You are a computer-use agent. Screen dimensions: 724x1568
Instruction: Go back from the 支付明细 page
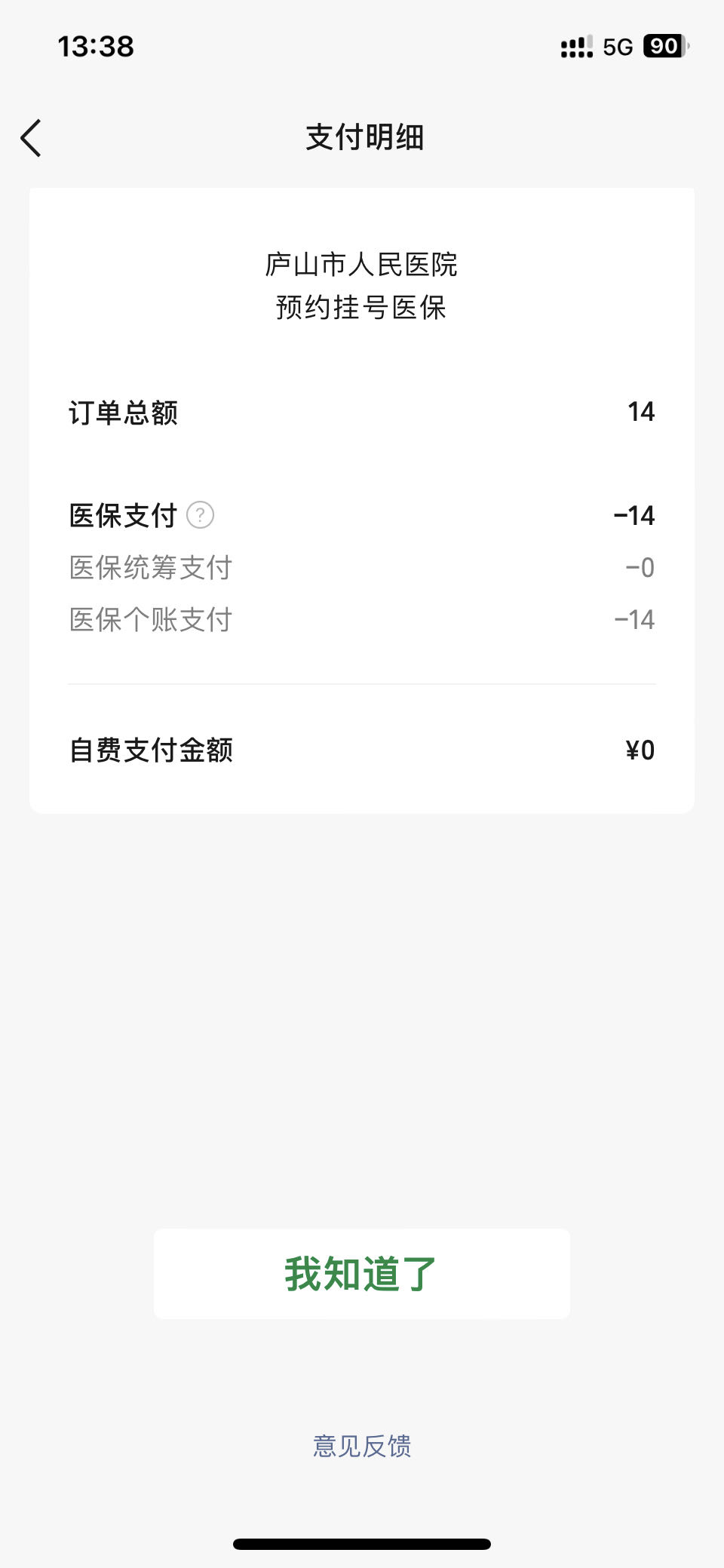tap(31, 138)
